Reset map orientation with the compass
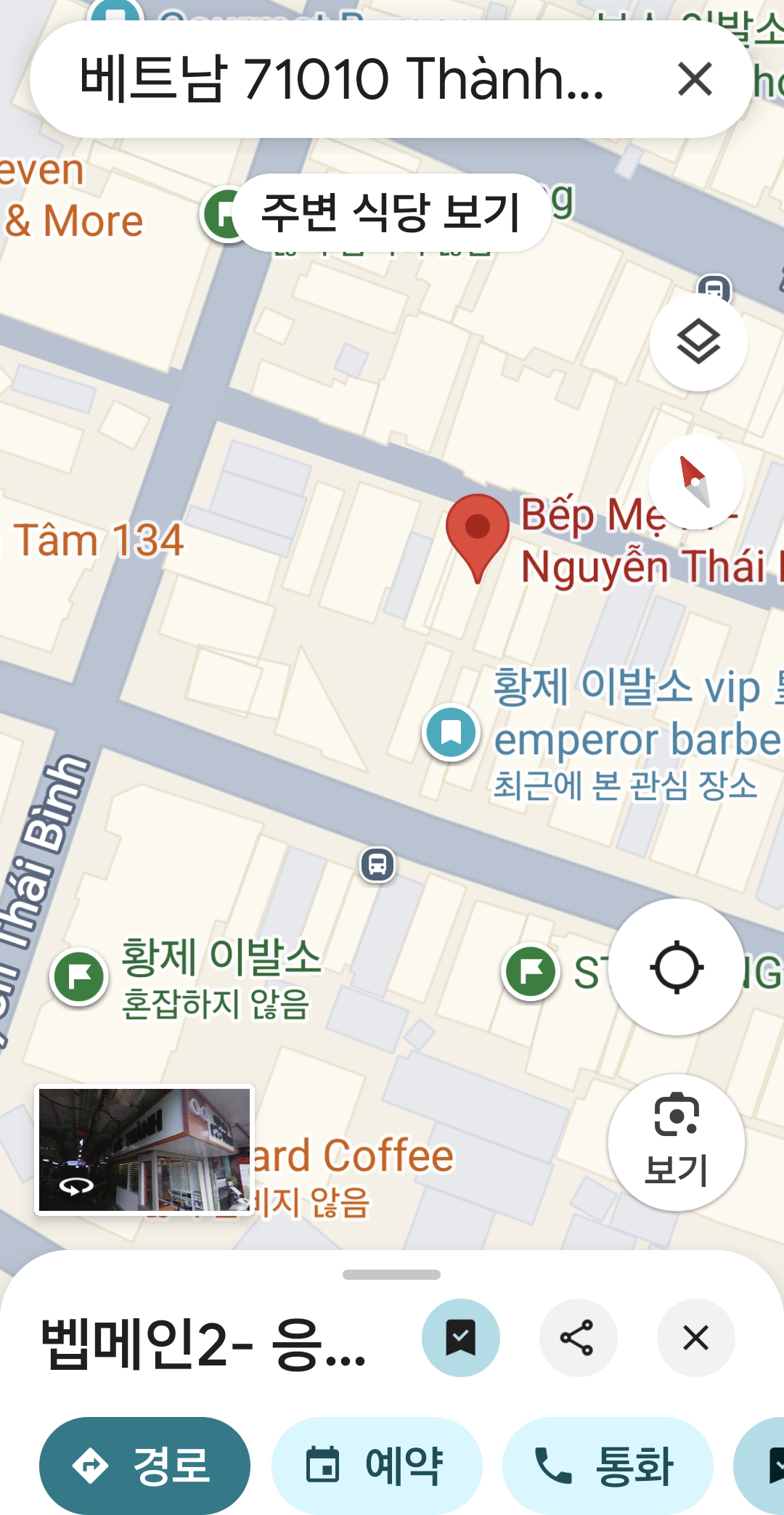The width and height of the screenshot is (784, 1515). 695,481
